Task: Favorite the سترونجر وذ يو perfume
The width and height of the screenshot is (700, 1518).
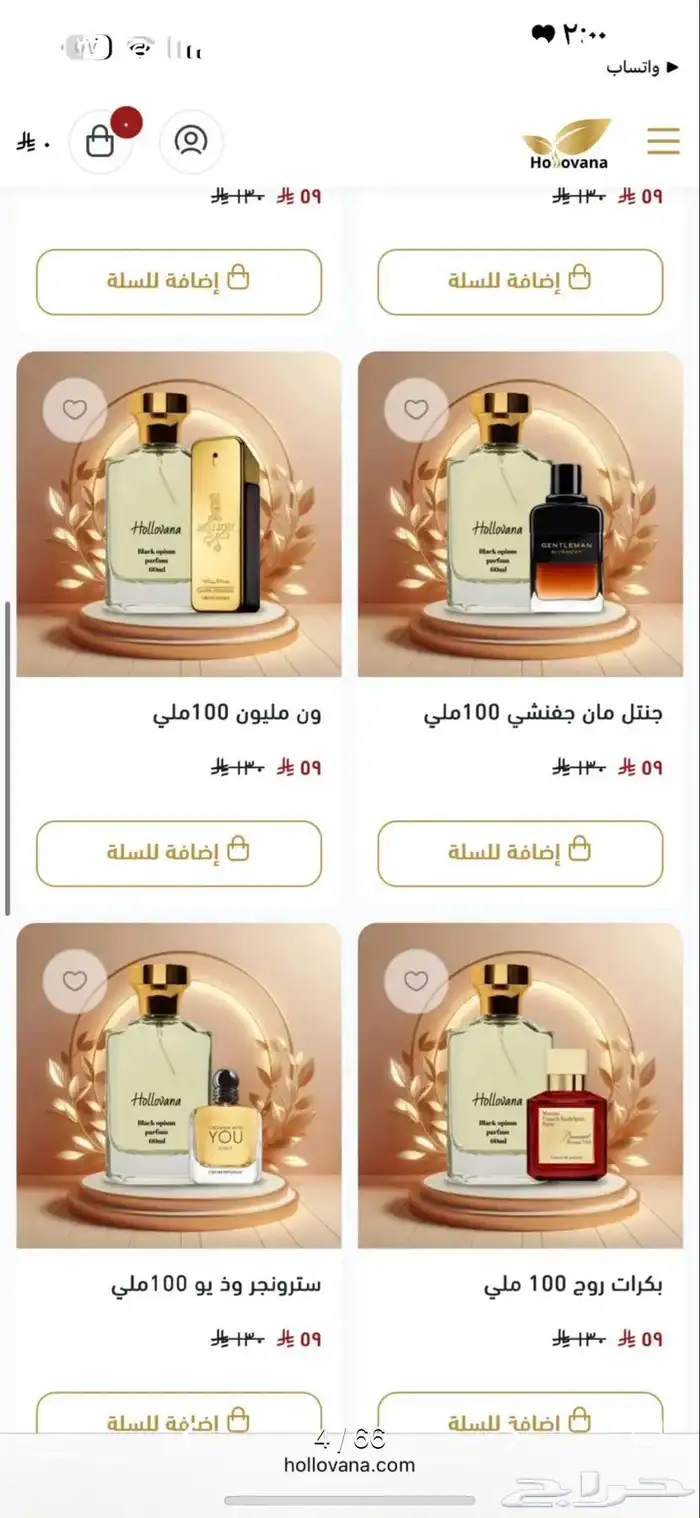Action: (75, 981)
